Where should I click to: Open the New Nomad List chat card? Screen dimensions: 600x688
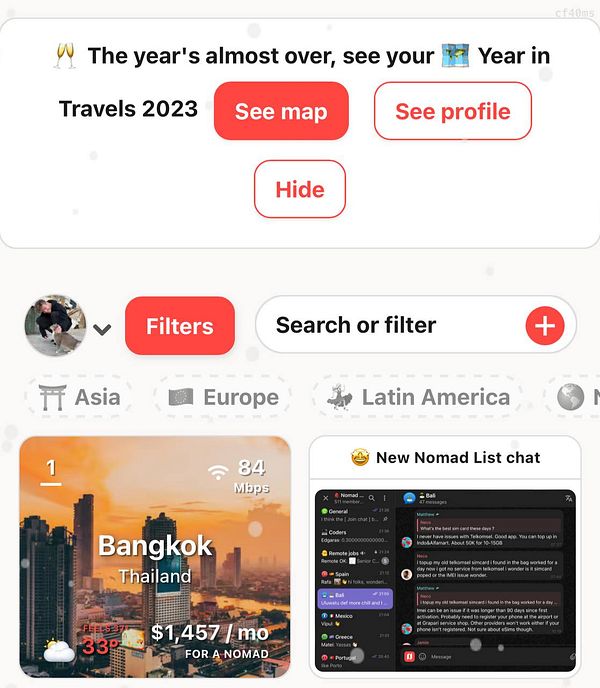point(444,558)
